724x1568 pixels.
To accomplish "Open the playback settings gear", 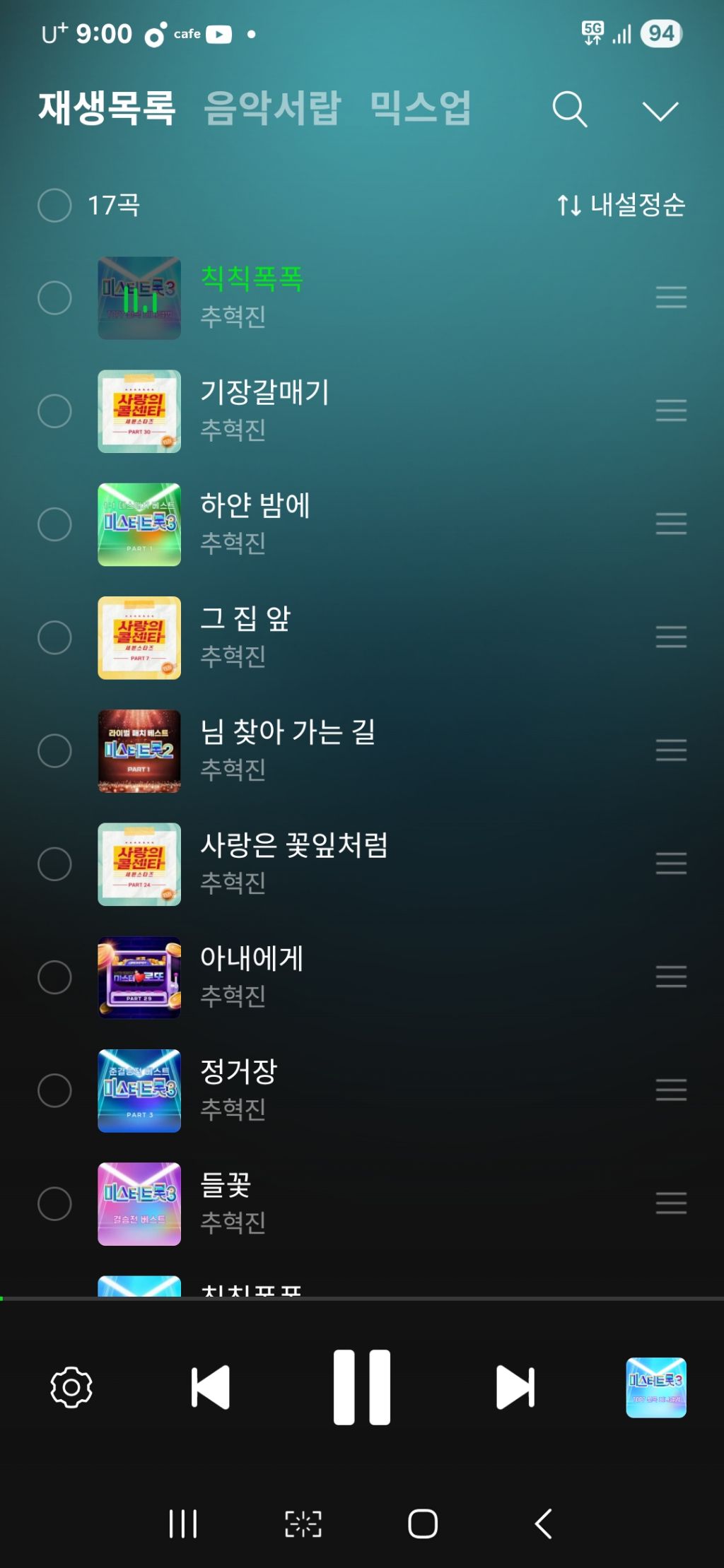I will 71,1387.
